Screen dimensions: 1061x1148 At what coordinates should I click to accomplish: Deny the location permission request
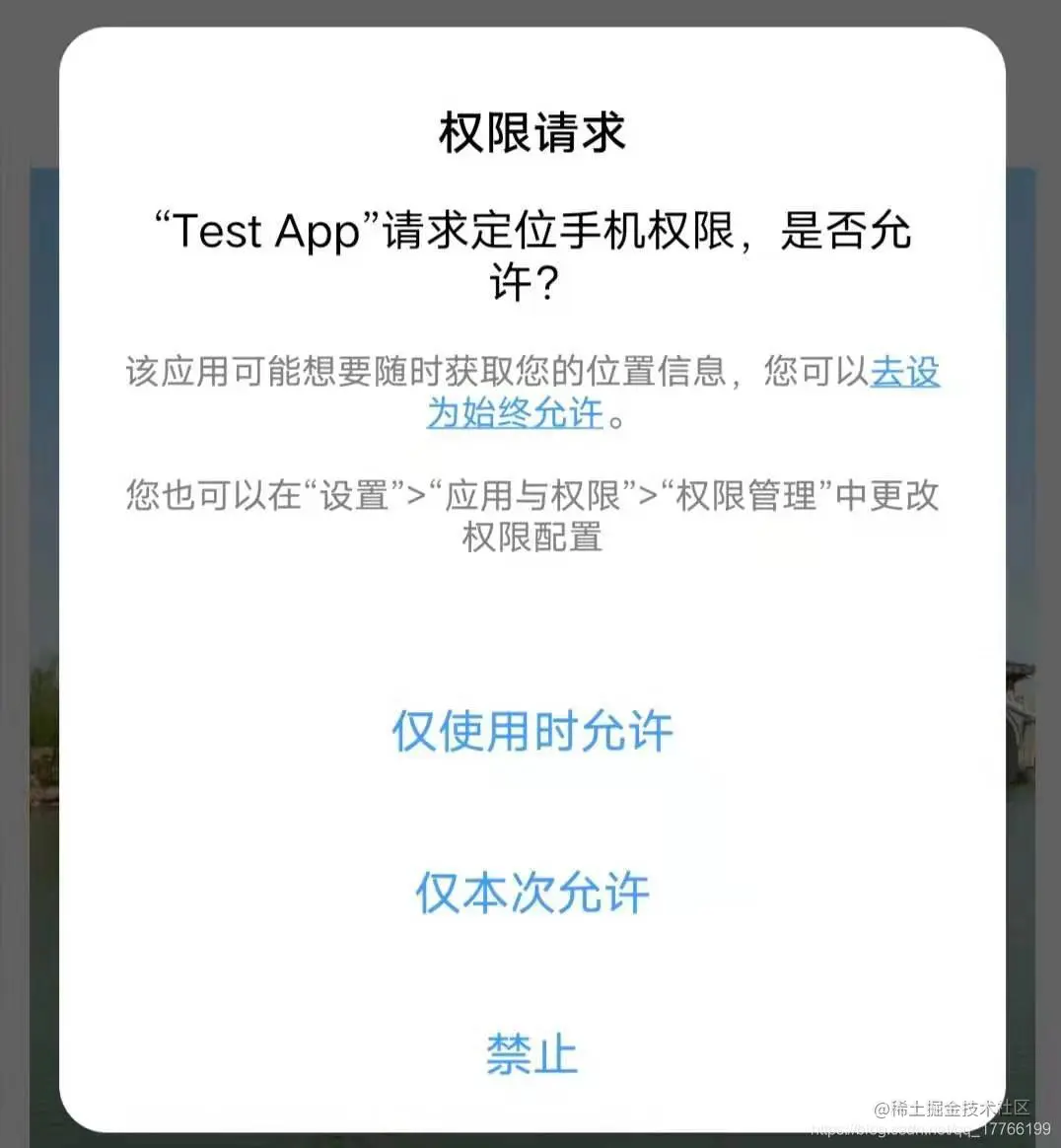coord(532,1053)
